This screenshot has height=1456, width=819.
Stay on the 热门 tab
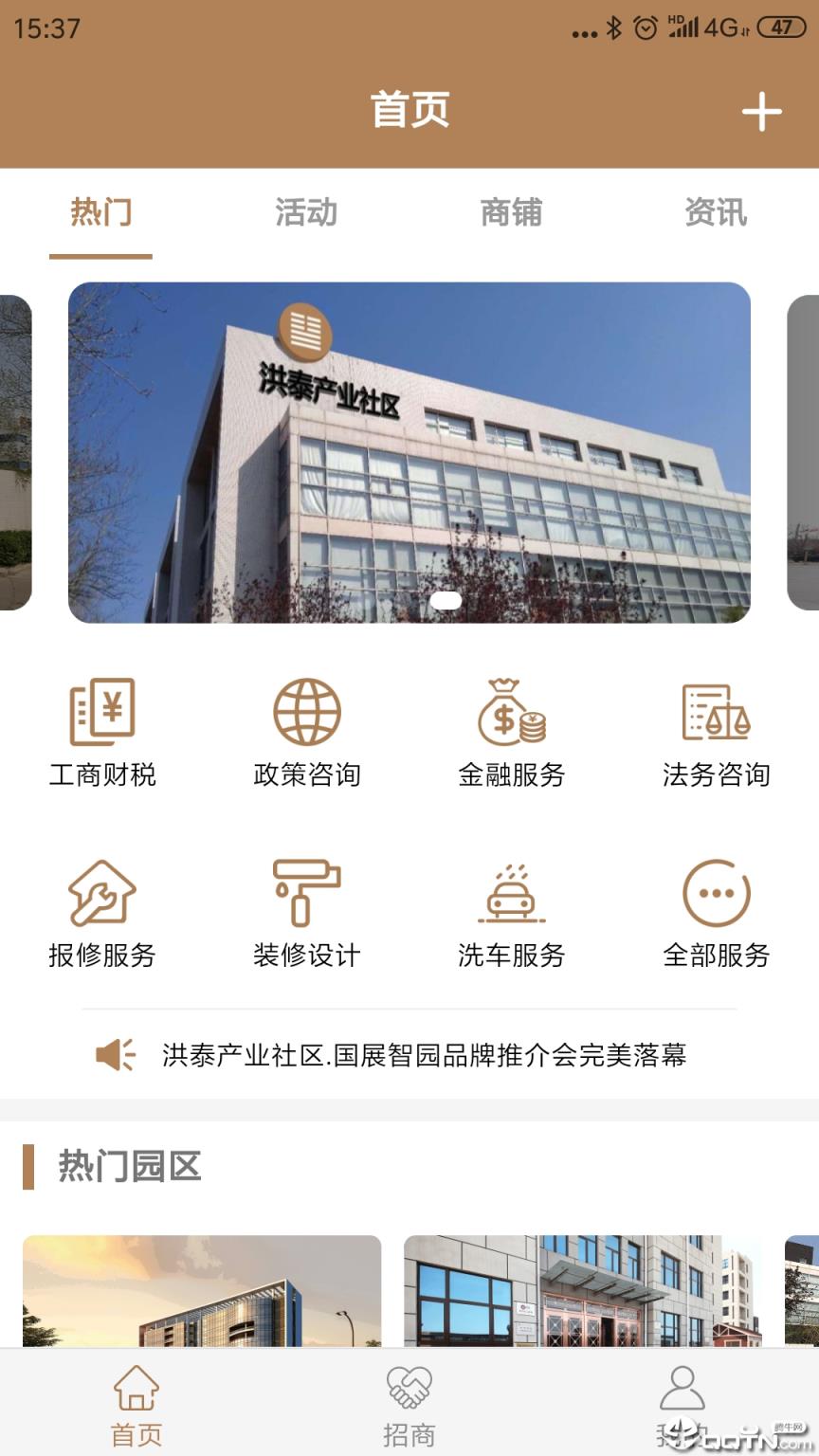[x=101, y=214]
